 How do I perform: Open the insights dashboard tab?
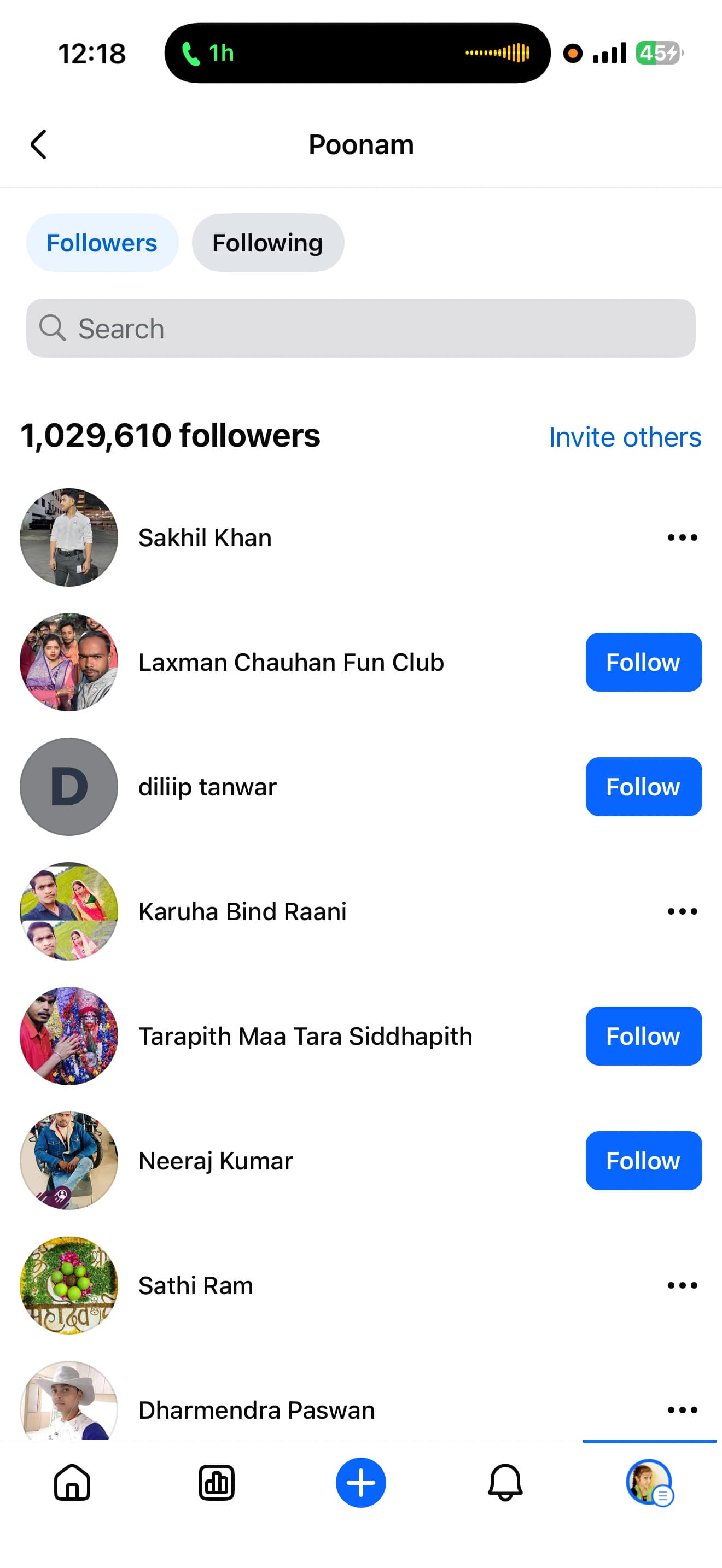point(216,1483)
